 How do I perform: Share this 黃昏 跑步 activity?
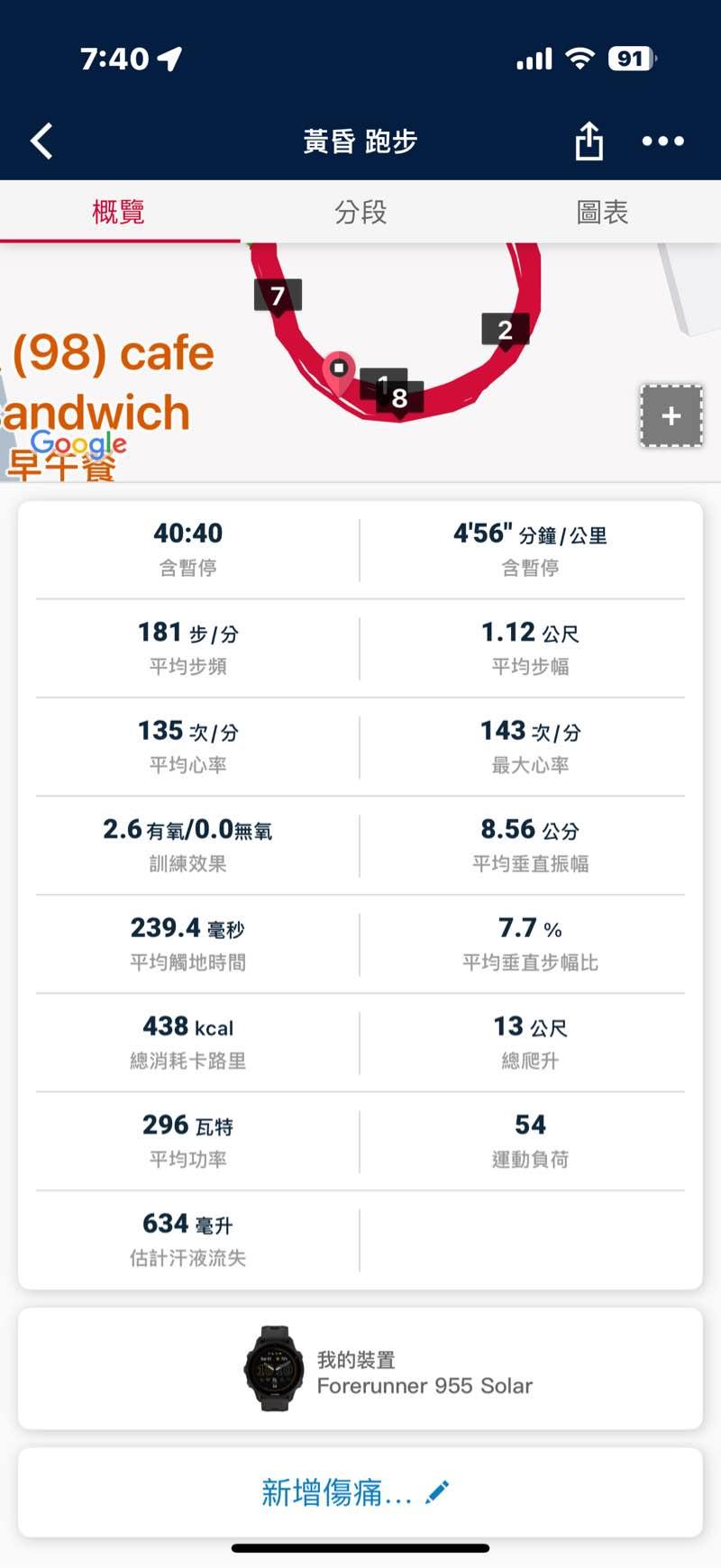[x=589, y=141]
